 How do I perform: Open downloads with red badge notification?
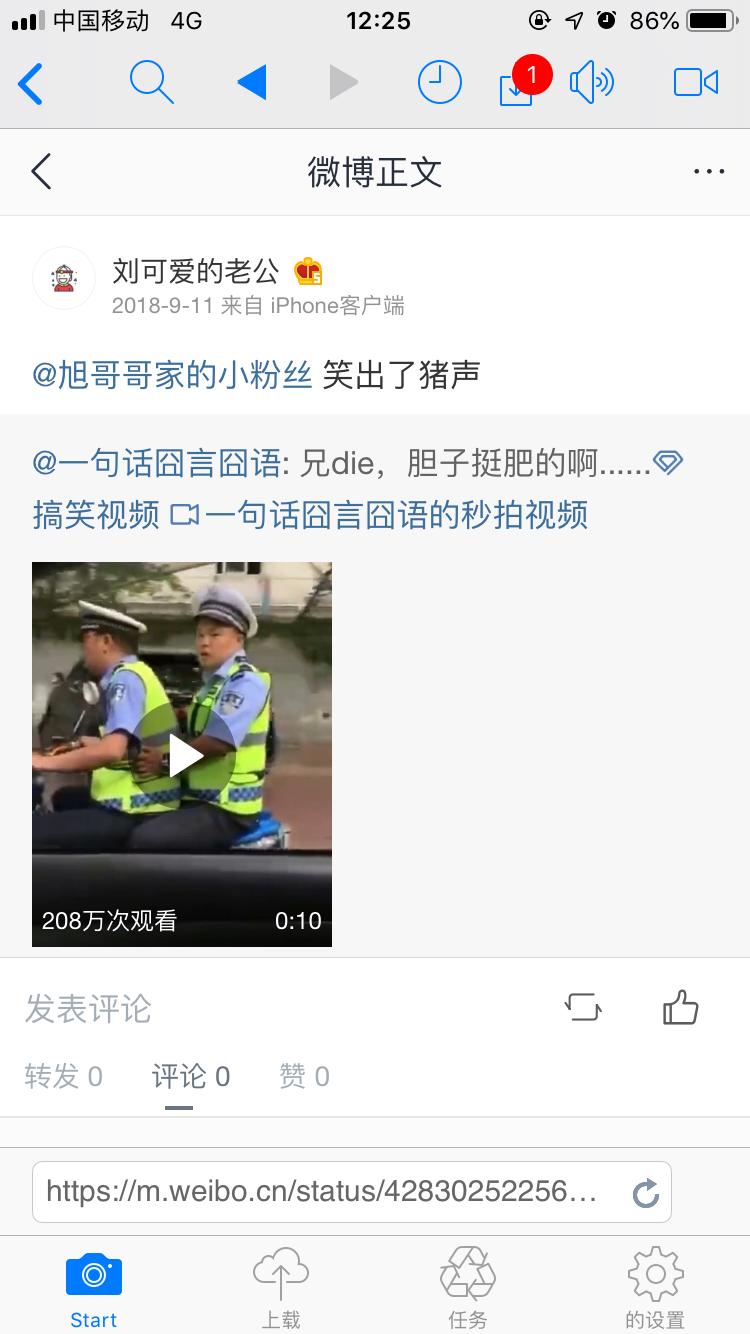516,90
